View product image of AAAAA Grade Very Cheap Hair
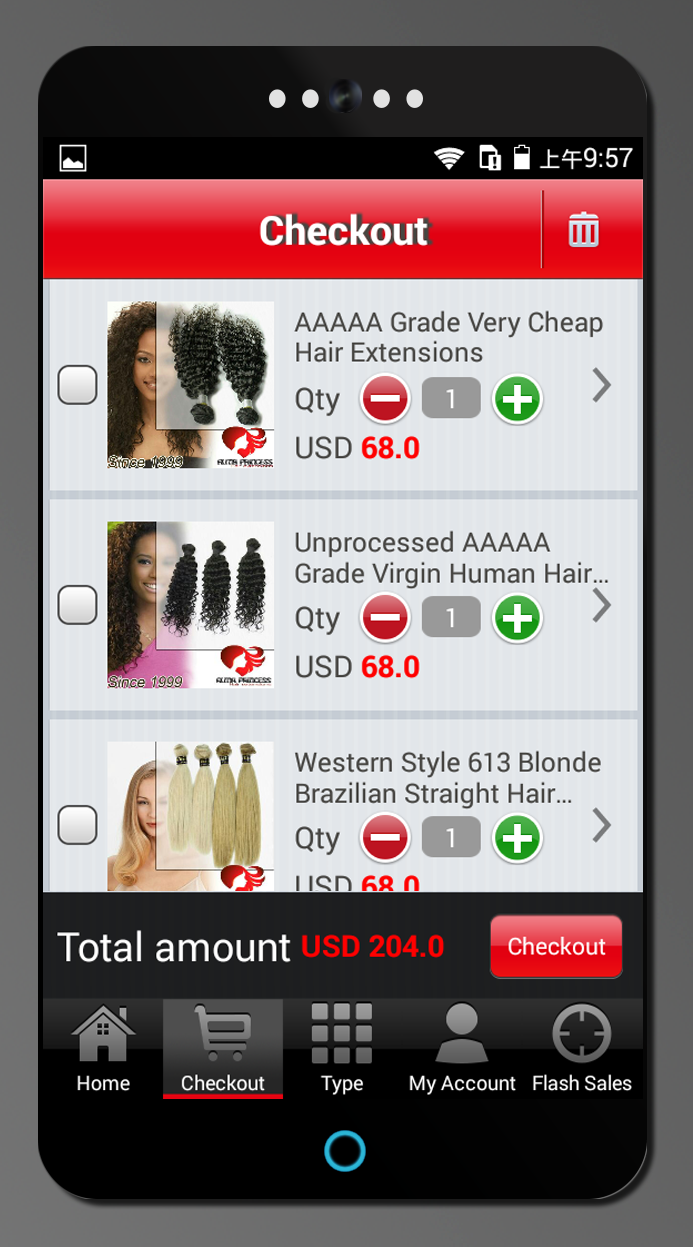Screen dimensions: 693x1247 pos(190,385)
